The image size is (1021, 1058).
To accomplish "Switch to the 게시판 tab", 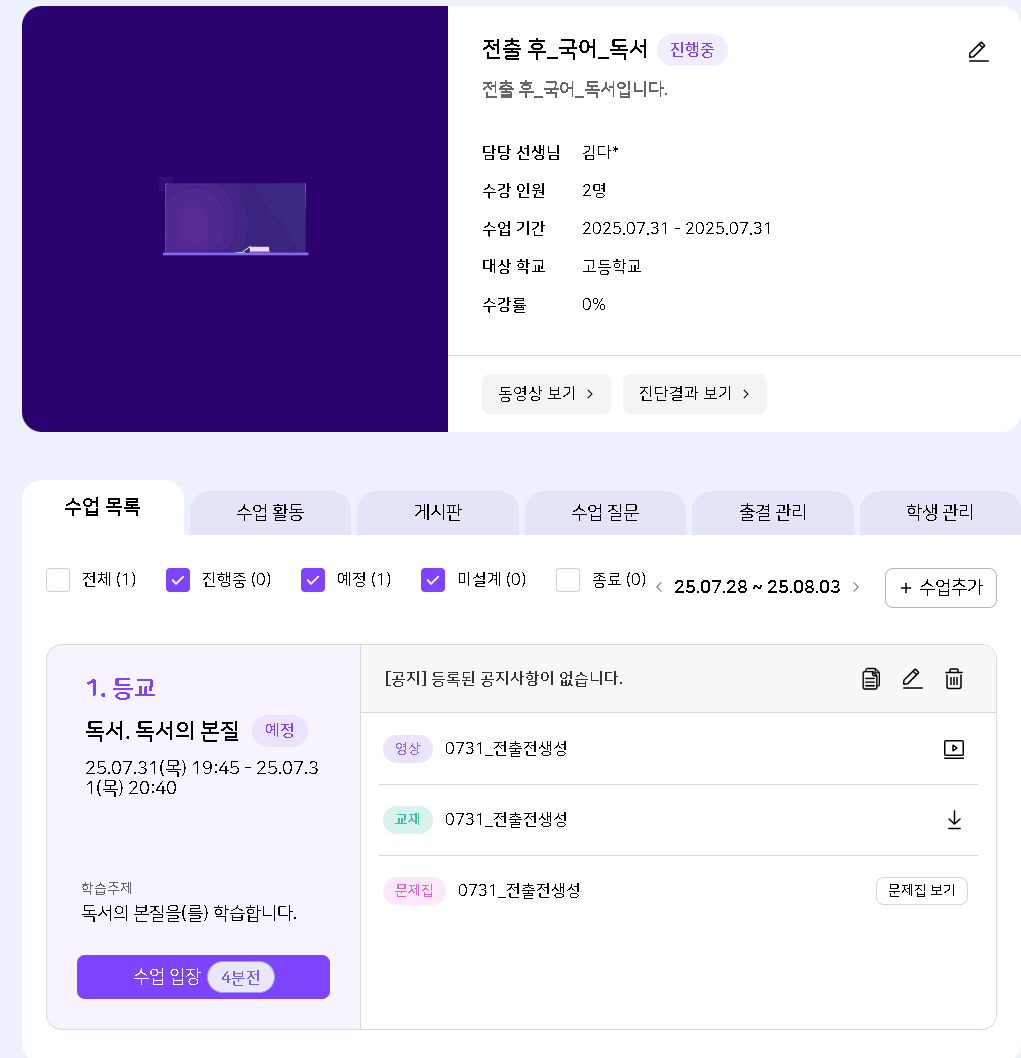I will tap(437, 513).
